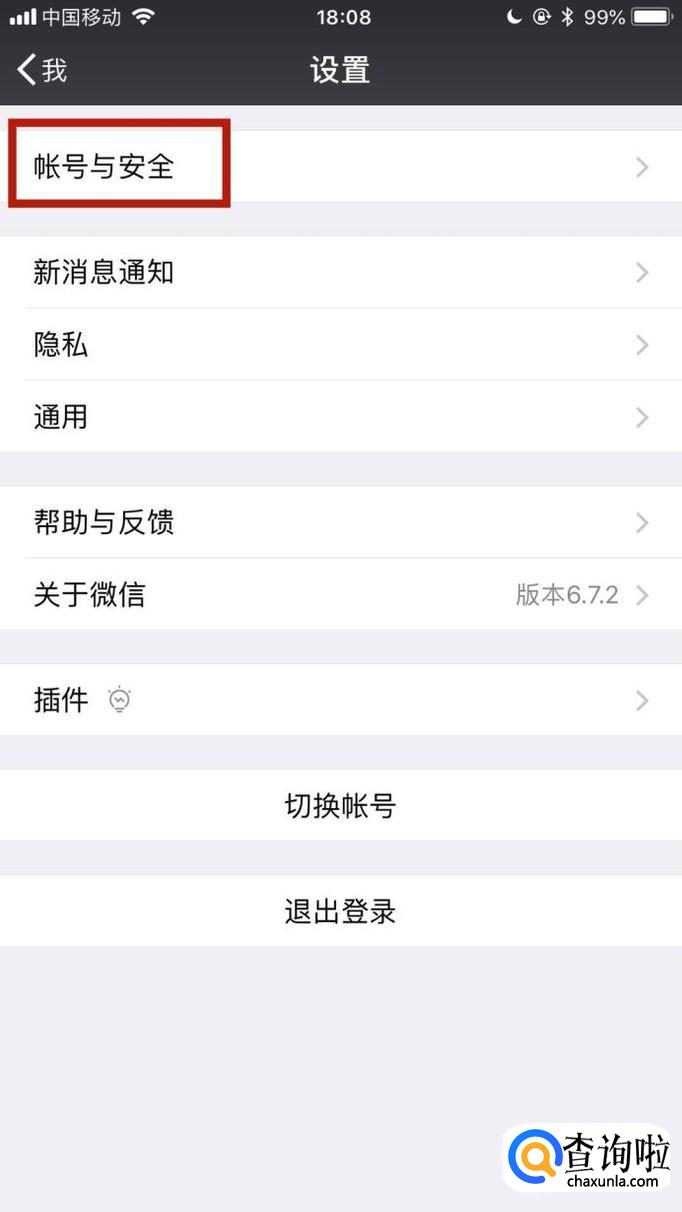Open the 隐私 settings row
Viewport: 682px width, 1212px height.
click(340, 345)
